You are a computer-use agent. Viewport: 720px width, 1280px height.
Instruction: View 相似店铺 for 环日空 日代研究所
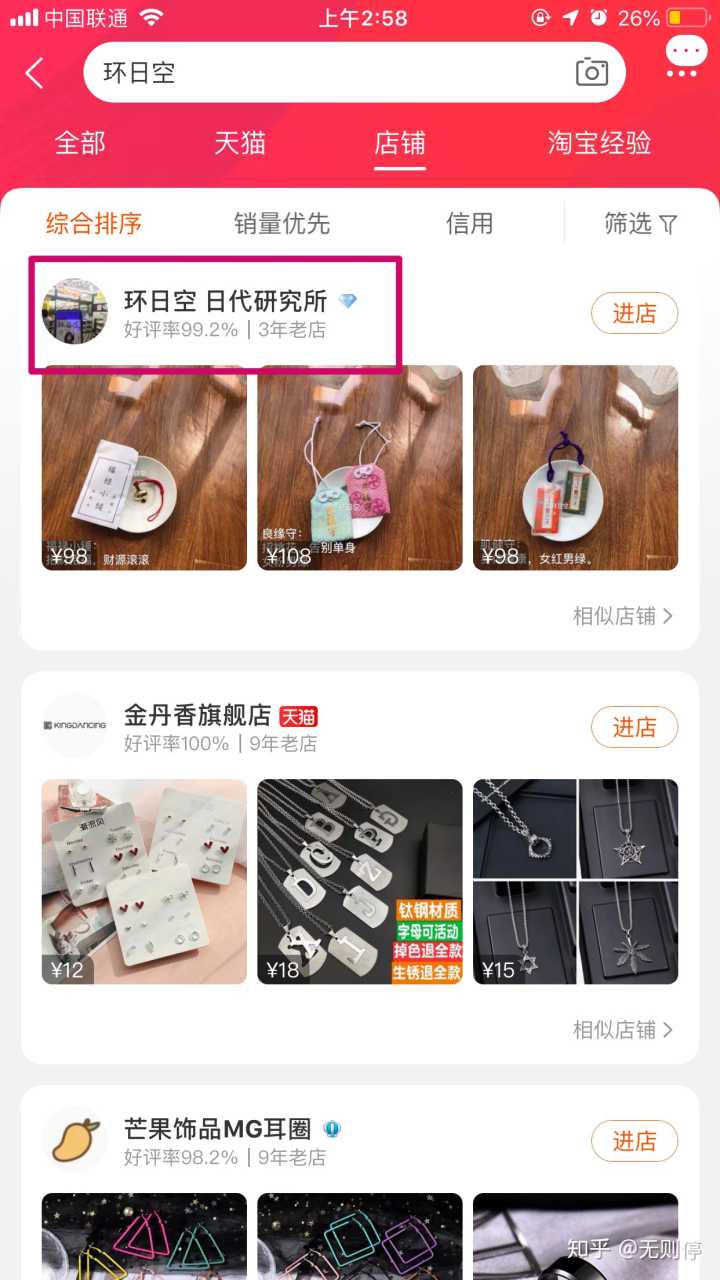click(622, 616)
